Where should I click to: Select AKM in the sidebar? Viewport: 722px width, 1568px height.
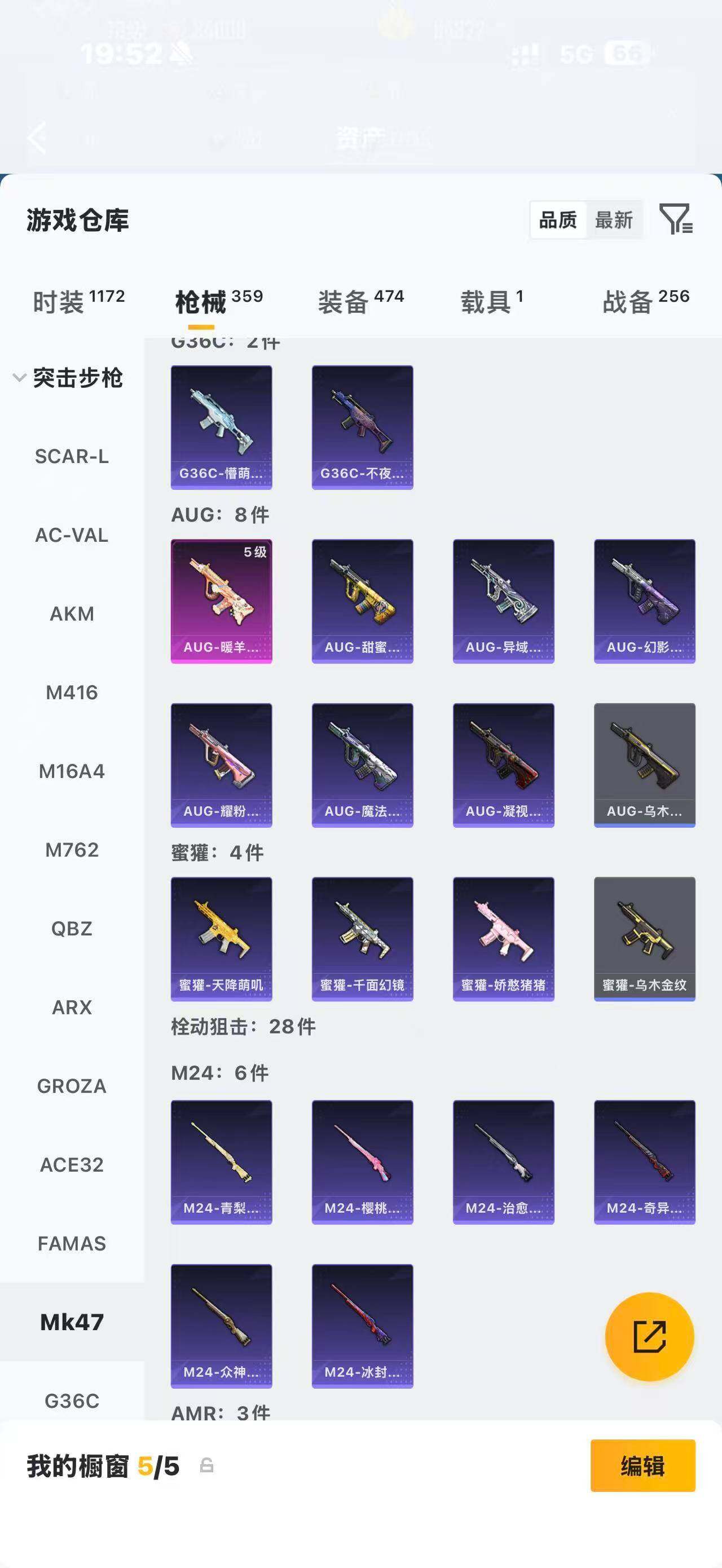tap(72, 613)
